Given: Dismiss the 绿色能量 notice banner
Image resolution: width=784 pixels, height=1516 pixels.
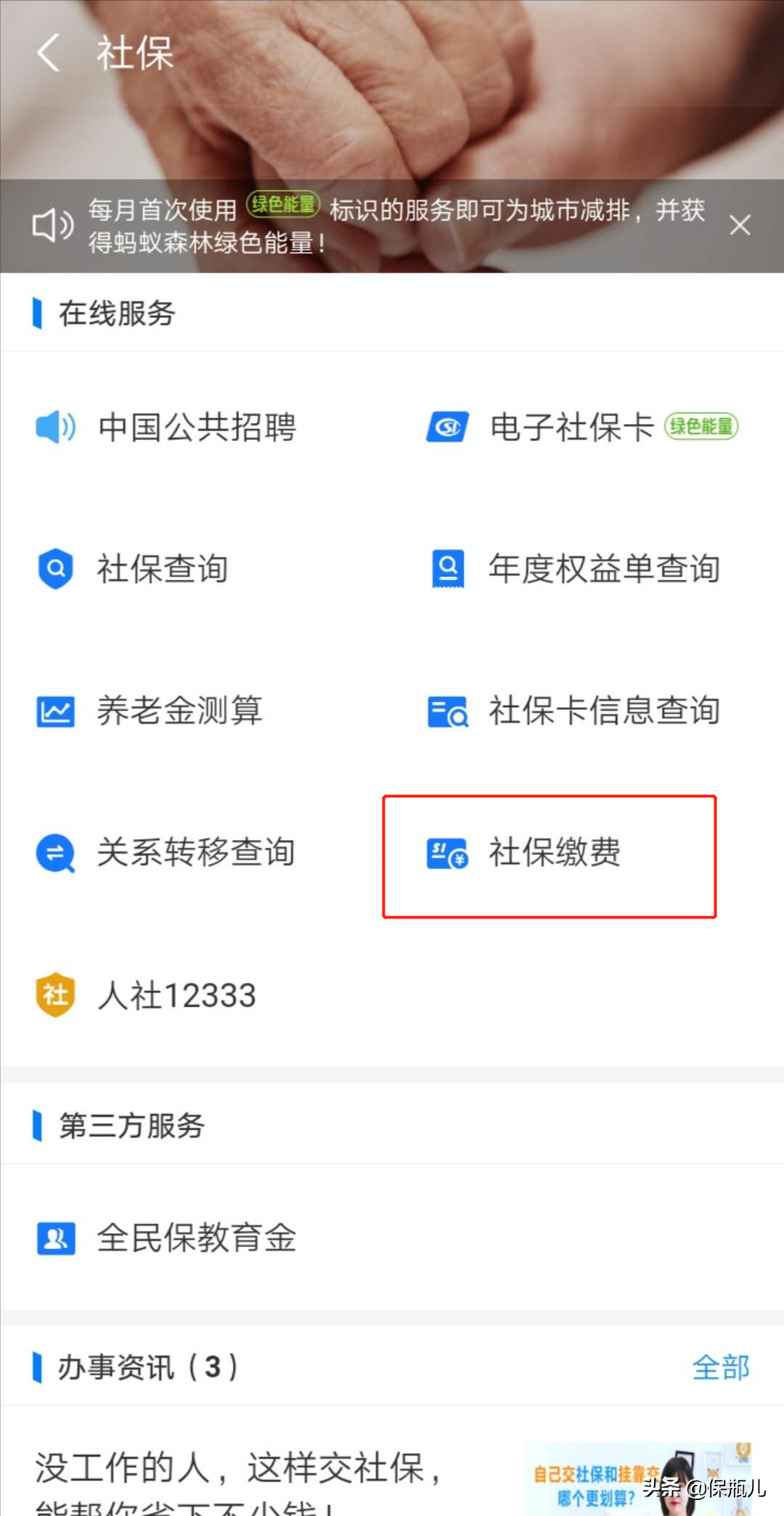Looking at the screenshot, I should pyautogui.click(x=740, y=226).
